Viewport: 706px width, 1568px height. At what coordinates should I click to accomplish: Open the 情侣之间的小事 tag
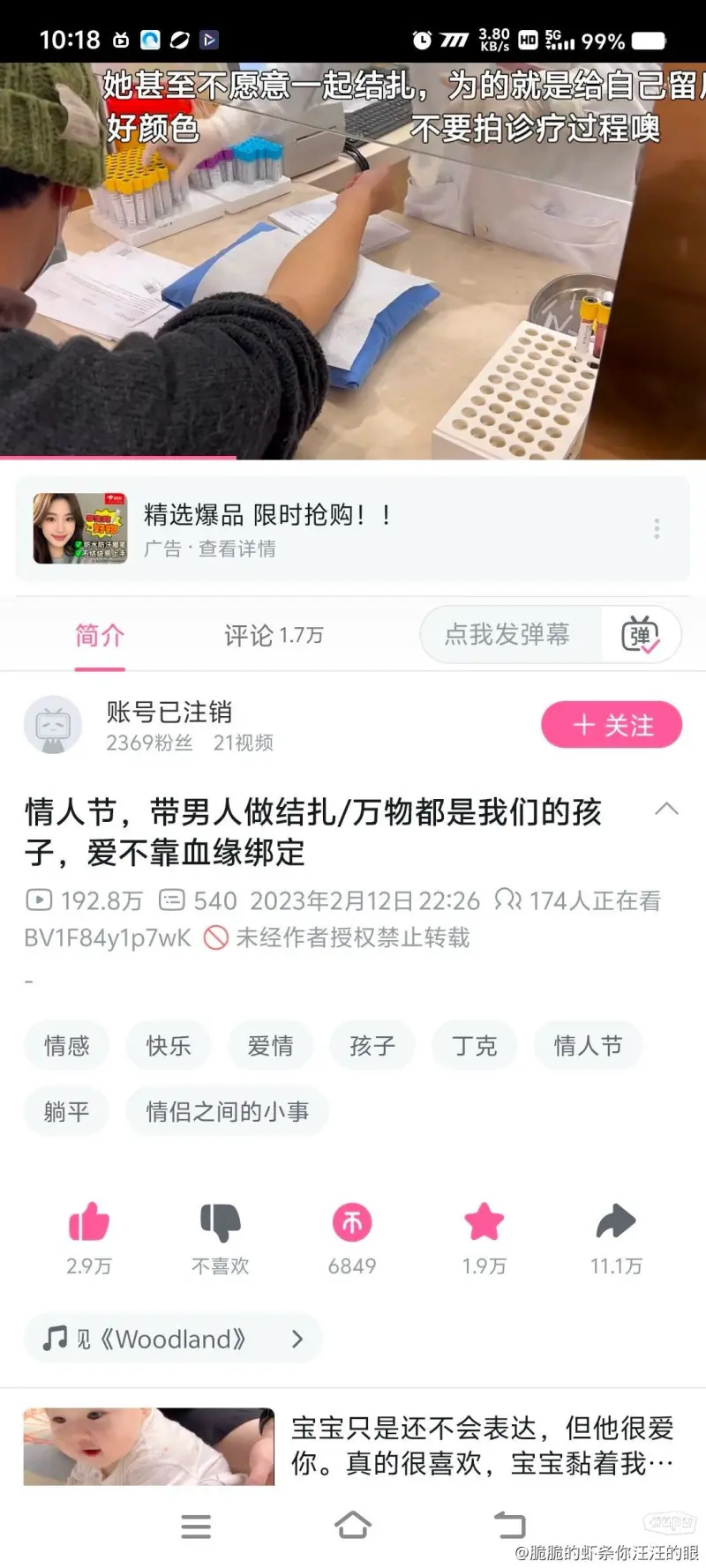click(227, 1111)
